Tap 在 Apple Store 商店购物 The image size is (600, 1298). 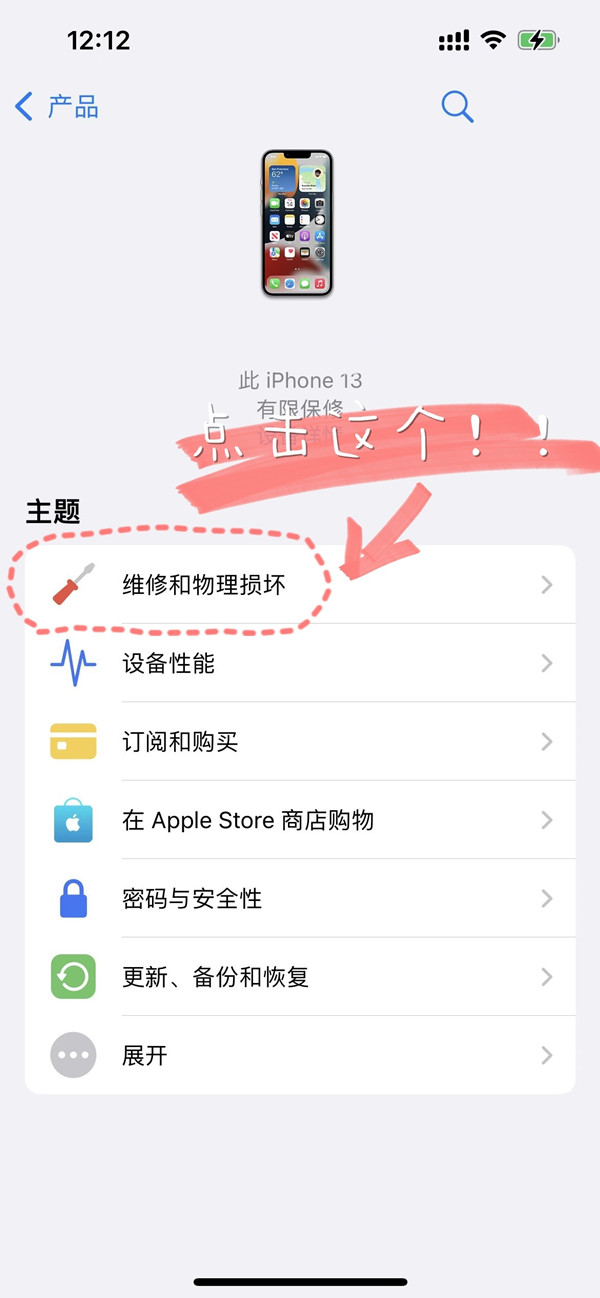(300, 821)
